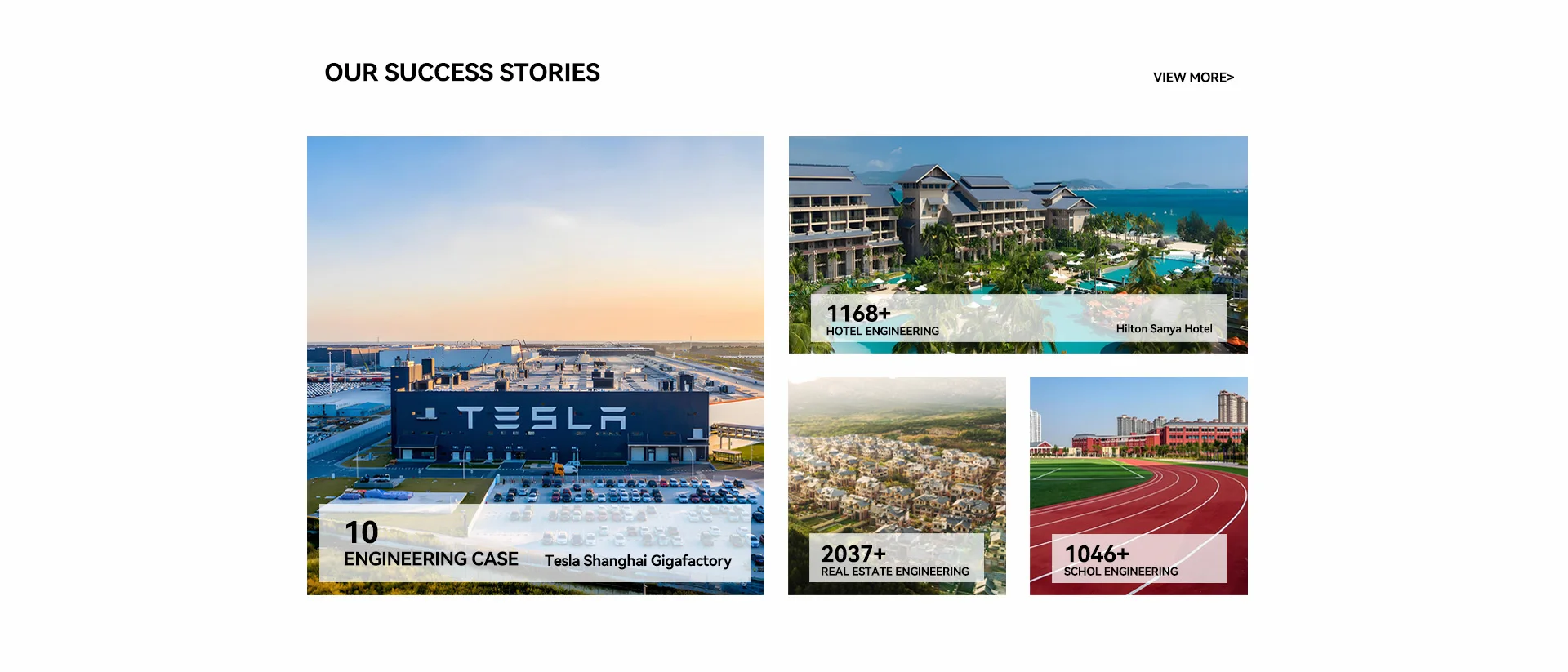
Task: Open the Tesla Shanghai Gigafactory engineering case
Action: click(x=536, y=366)
